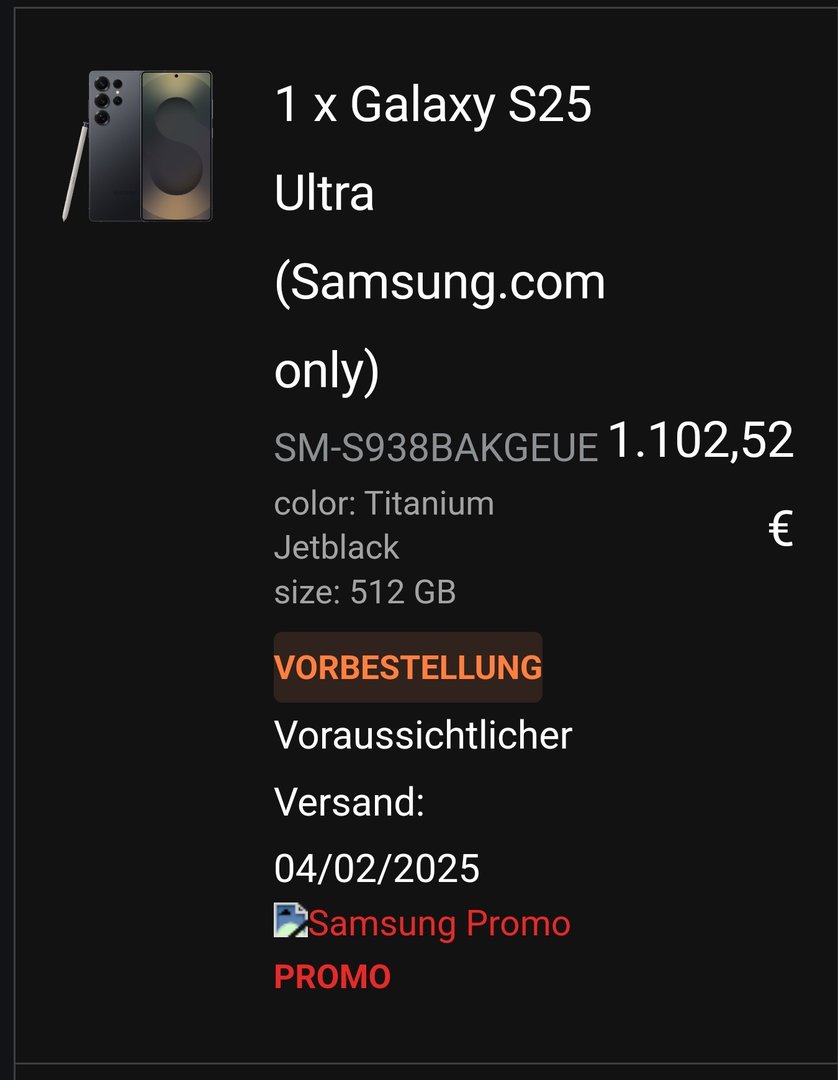This screenshot has width=838, height=1080.
Task: Open the Galaxy S25 Ultra product image
Action: pyautogui.click(x=138, y=146)
